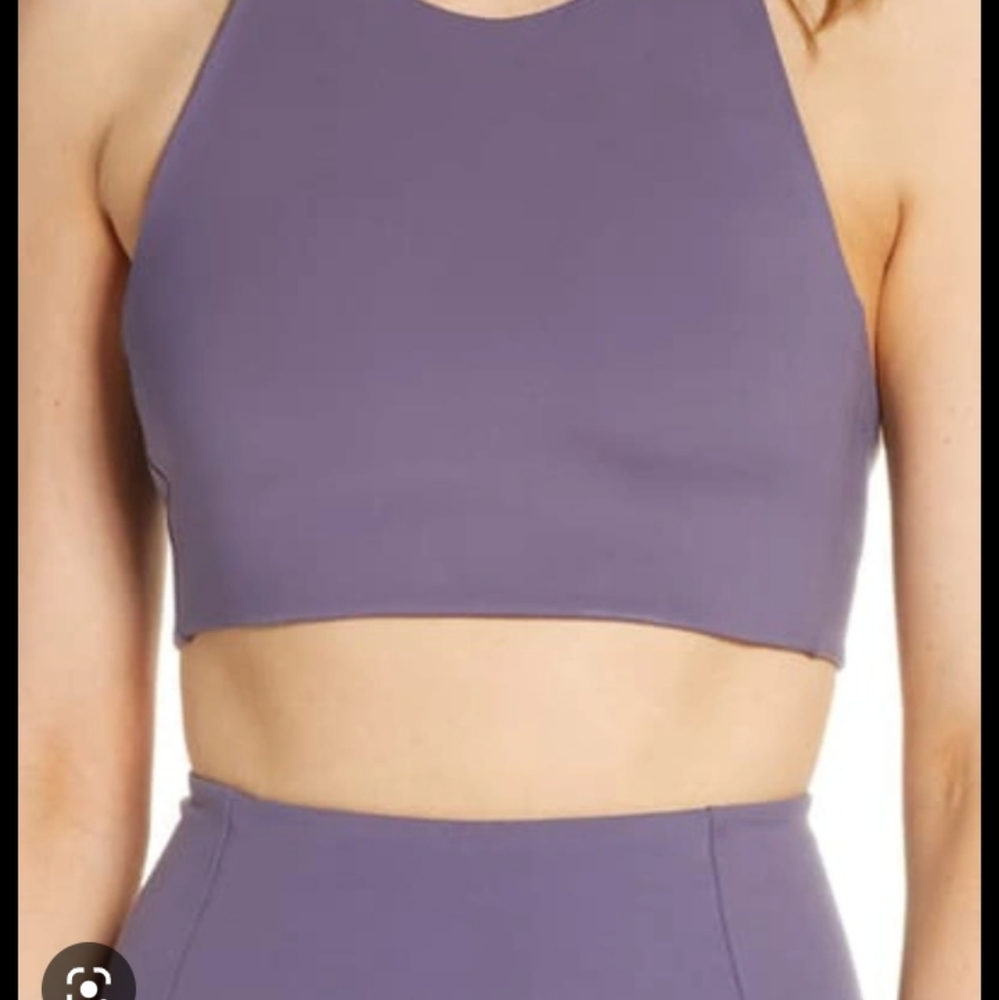The width and height of the screenshot is (999, 1000).
Task: Click the center of the product photo
Action: pos(500,500)
